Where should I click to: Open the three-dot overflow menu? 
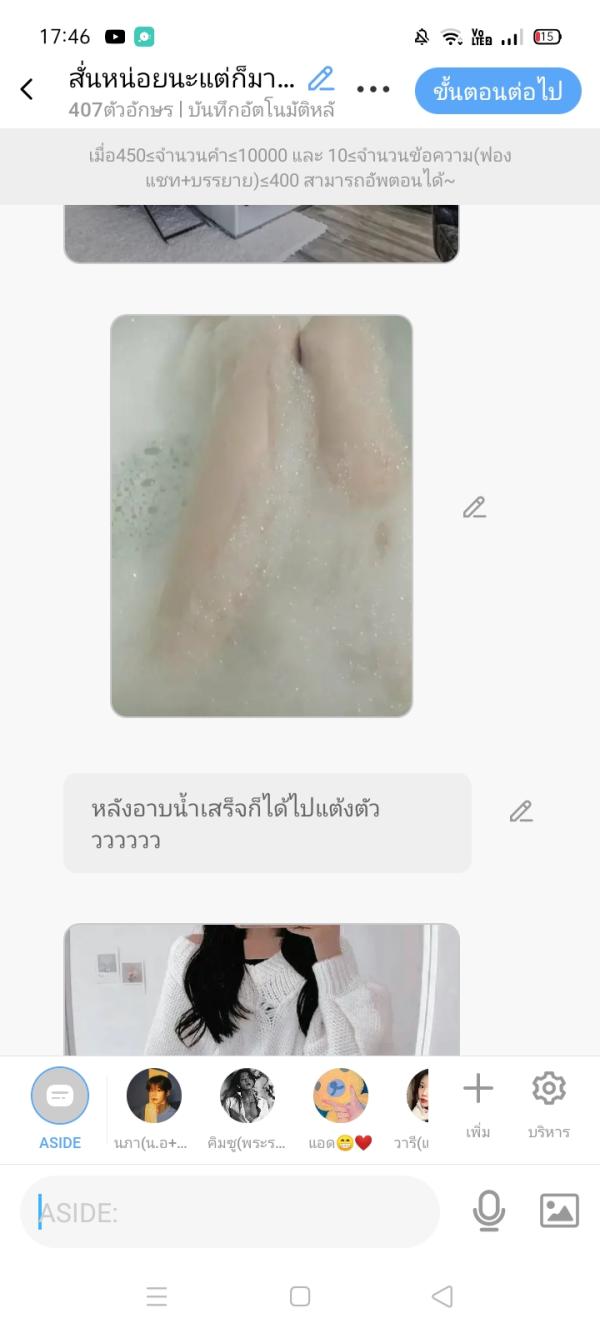pos(373,89)
